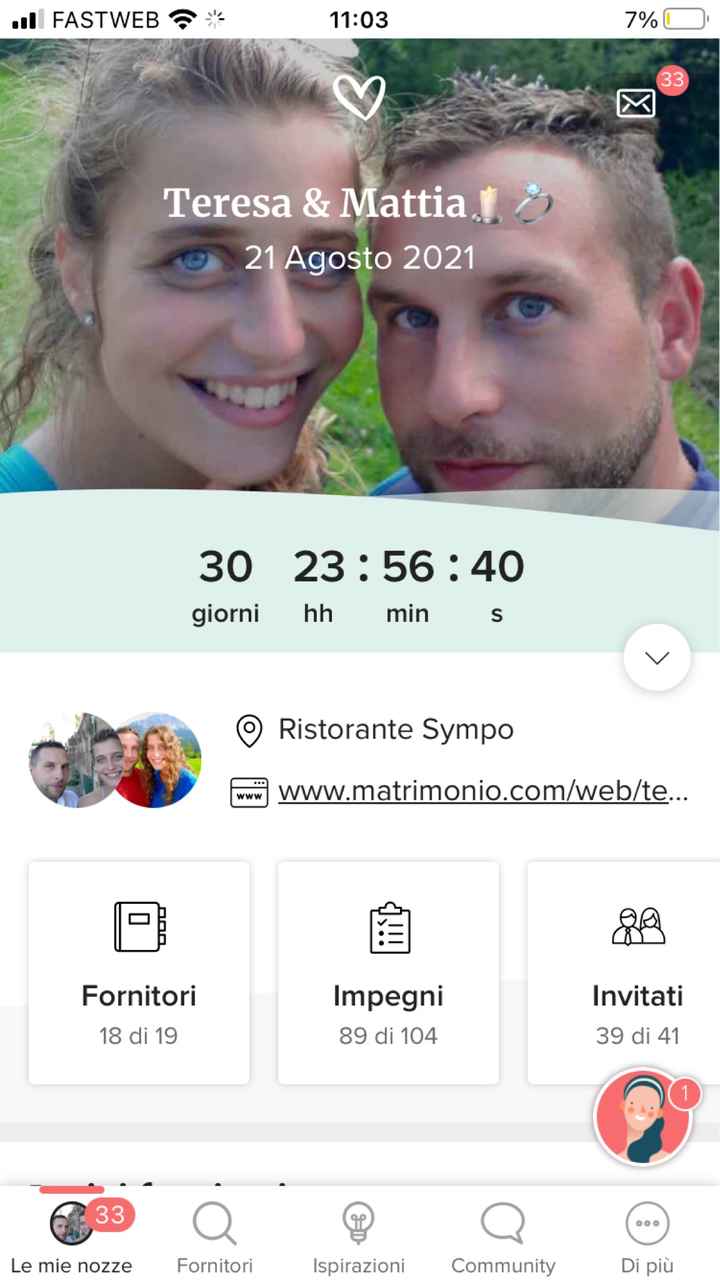
Task: Open the matrimonio.com wedding website link
Action: coord(483,791)
